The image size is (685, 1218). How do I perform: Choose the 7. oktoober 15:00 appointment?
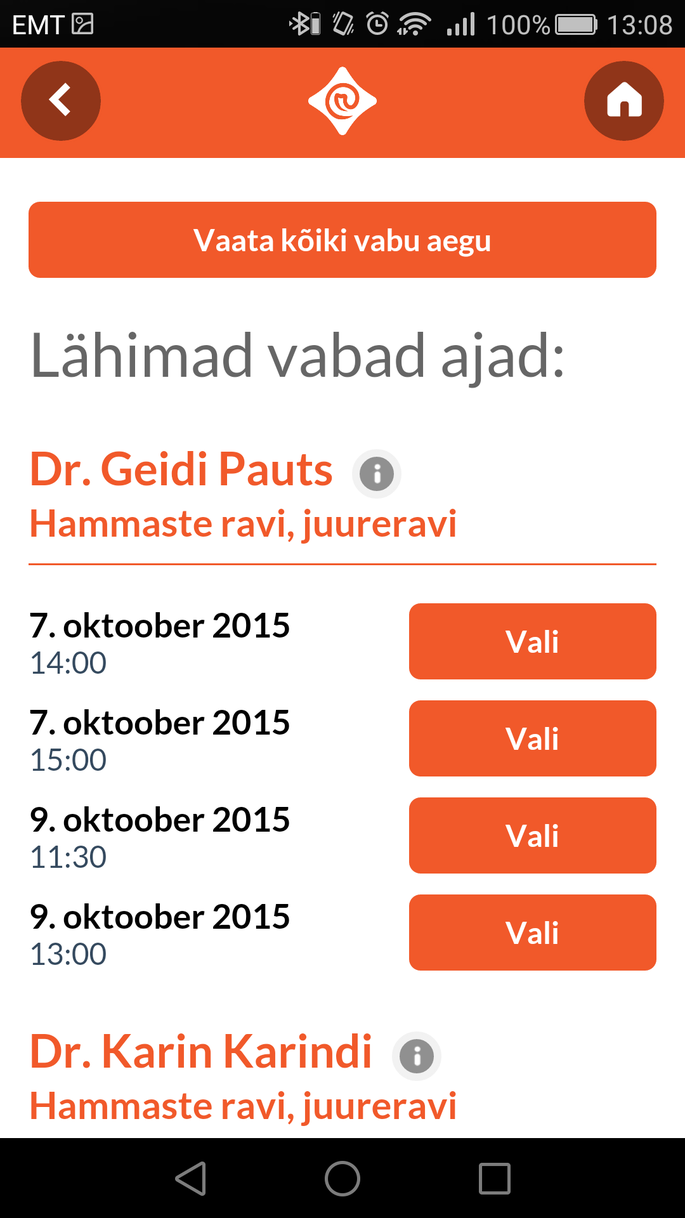click(x=532, y=738)
